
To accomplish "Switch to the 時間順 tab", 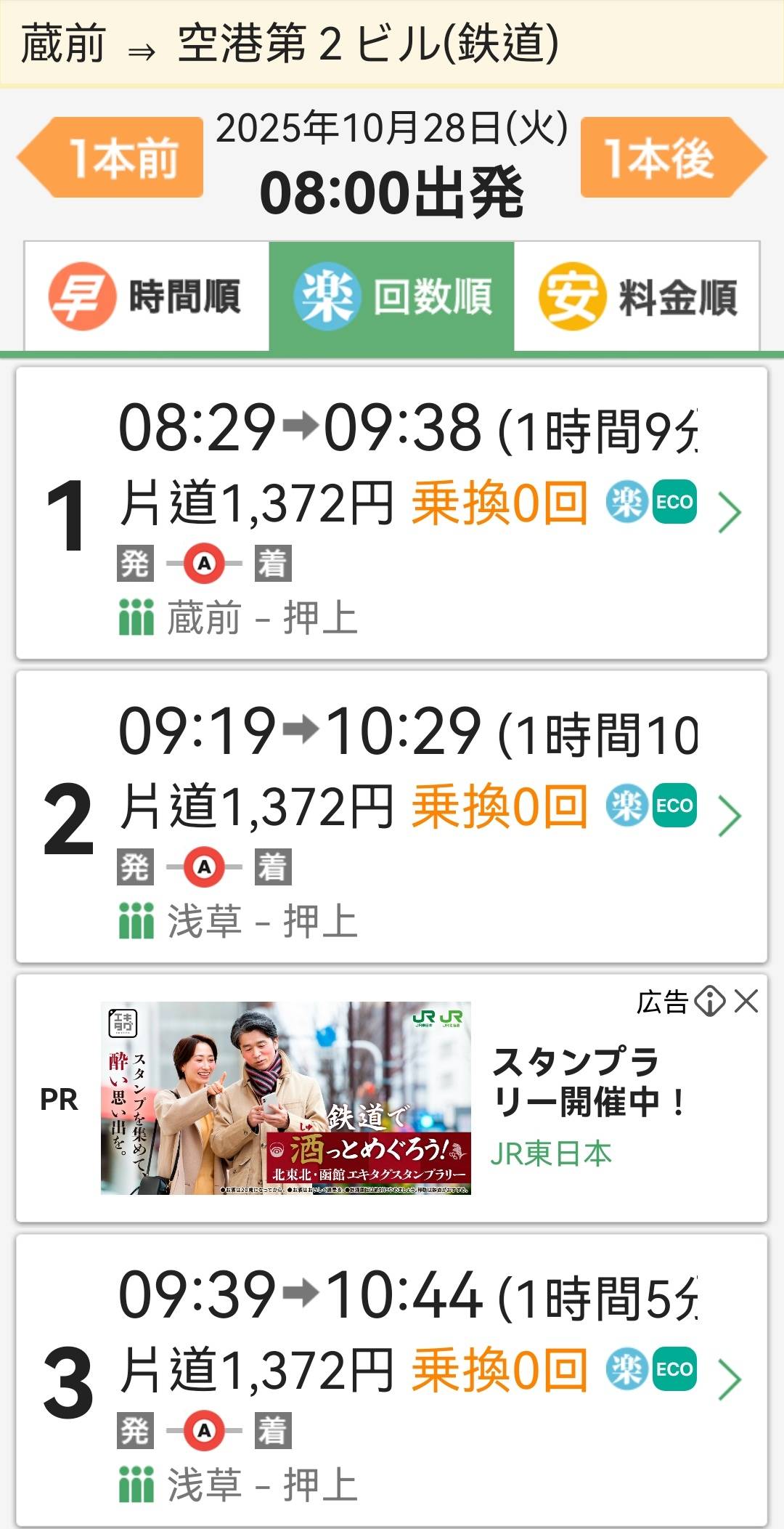I will (x=147, y=296).
